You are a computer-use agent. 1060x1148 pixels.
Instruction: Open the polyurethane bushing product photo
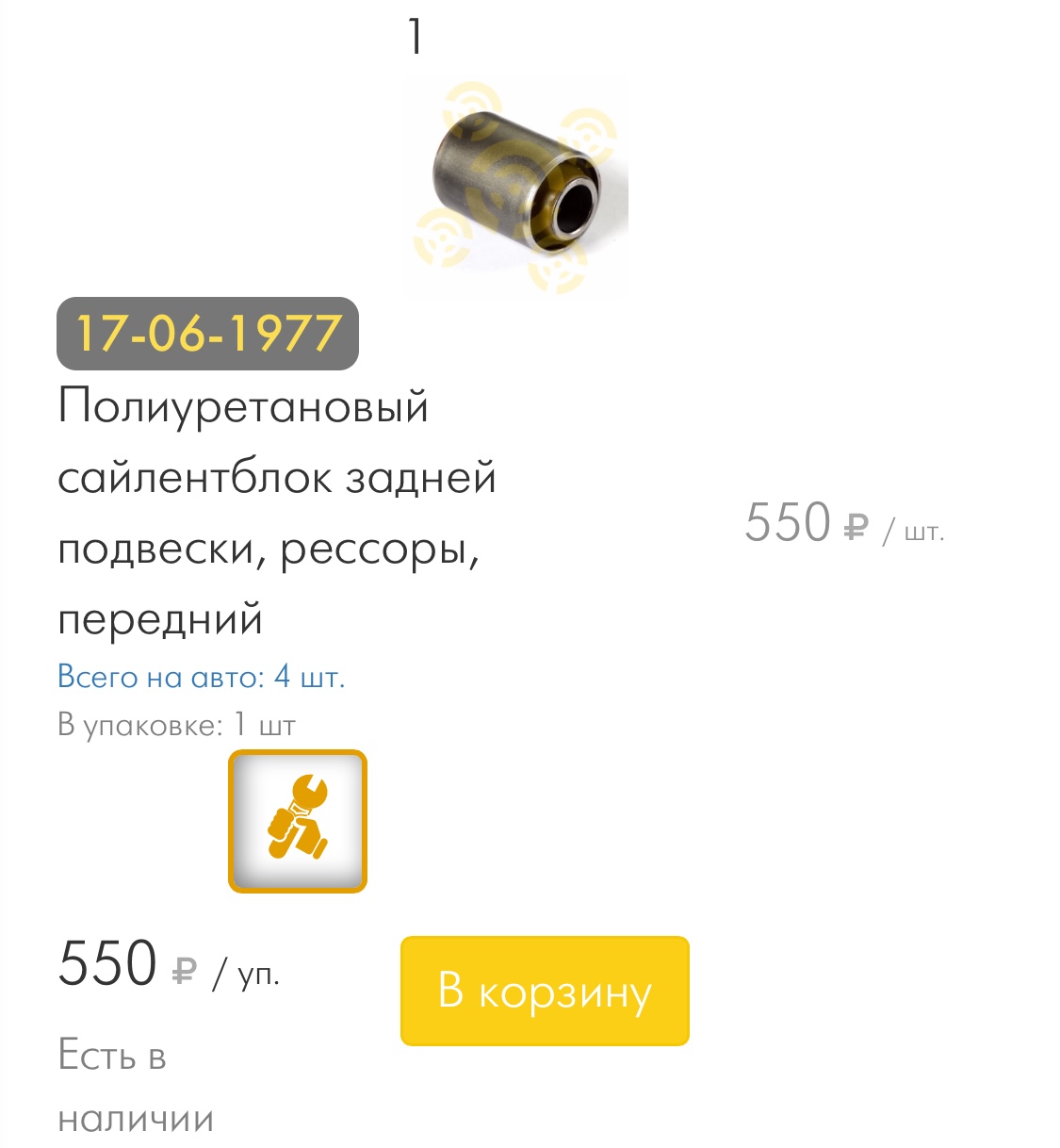tap(515, 189)
